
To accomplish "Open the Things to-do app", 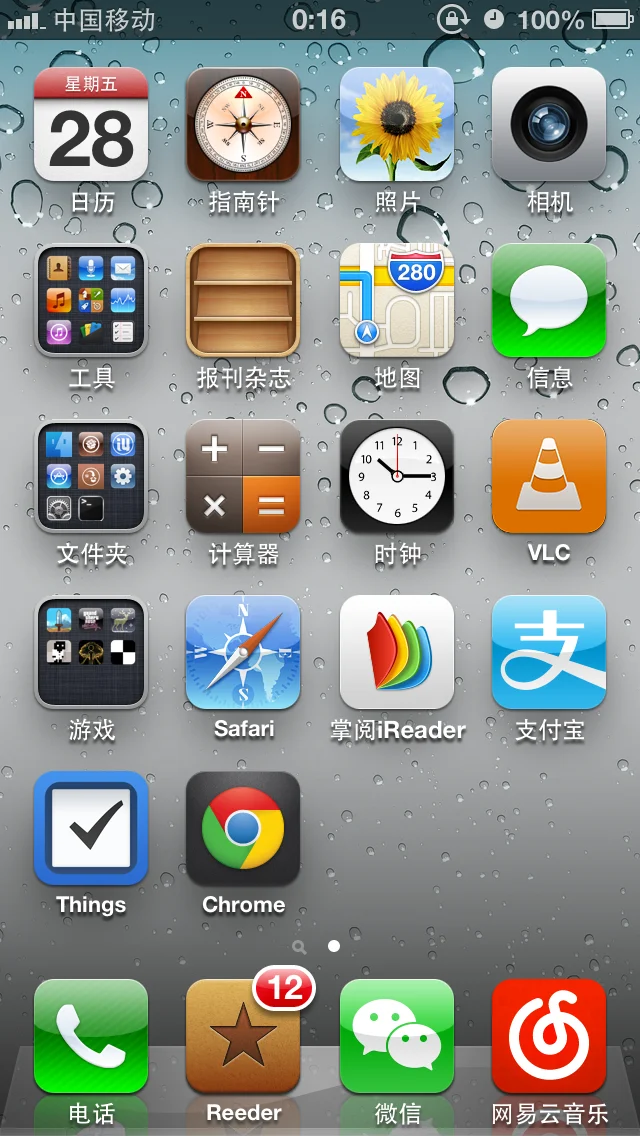I will 91,829.
